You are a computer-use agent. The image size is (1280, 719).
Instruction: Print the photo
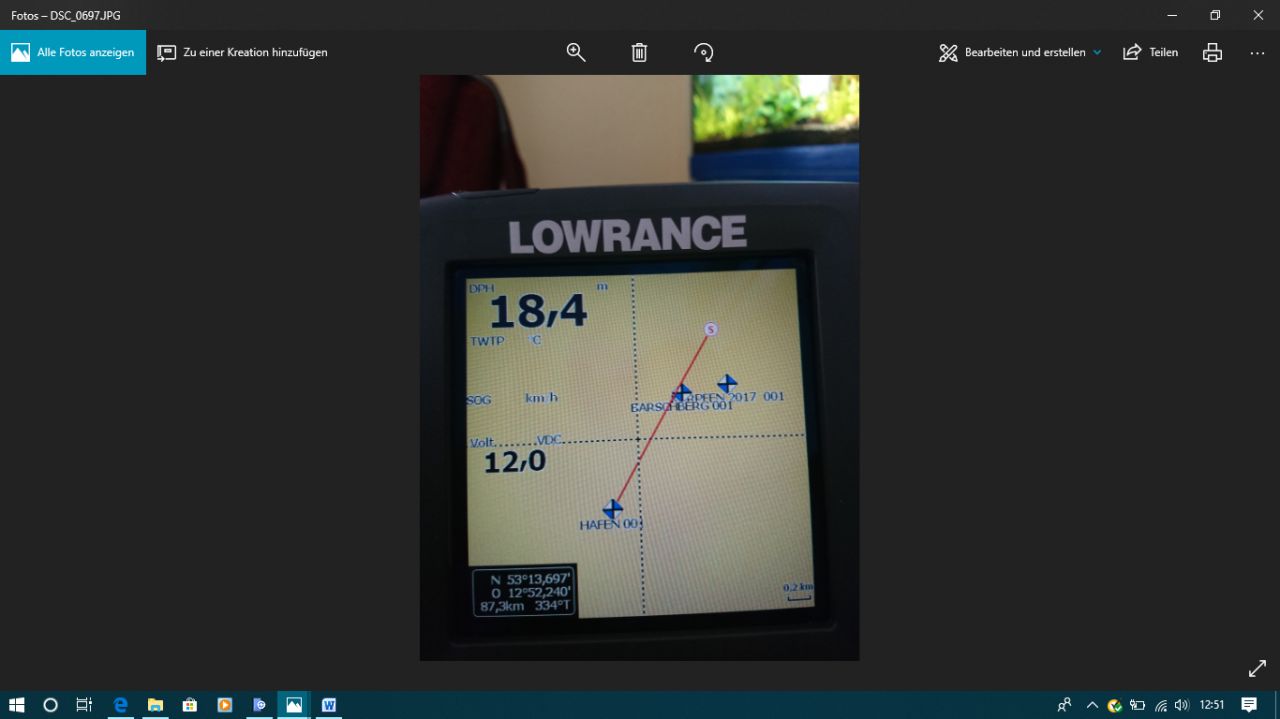(1212, 52)
